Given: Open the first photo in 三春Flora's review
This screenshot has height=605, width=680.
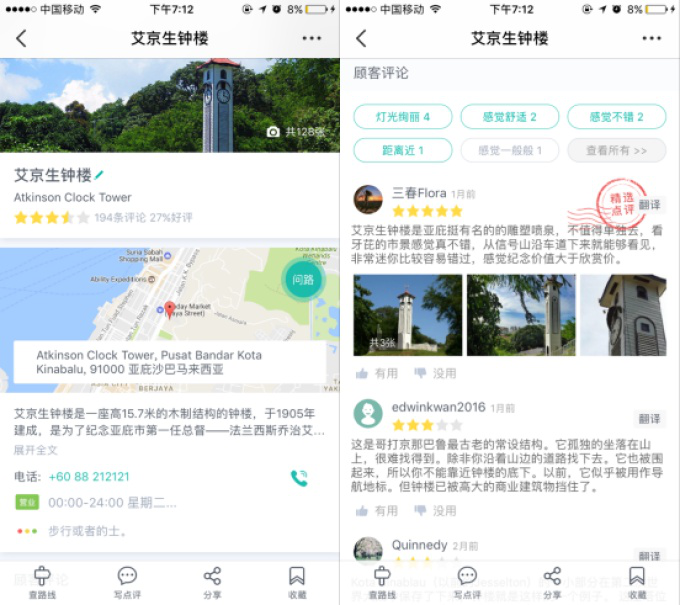Looking at the screenshot, I should pyautogui.click(x=407, y=315).
